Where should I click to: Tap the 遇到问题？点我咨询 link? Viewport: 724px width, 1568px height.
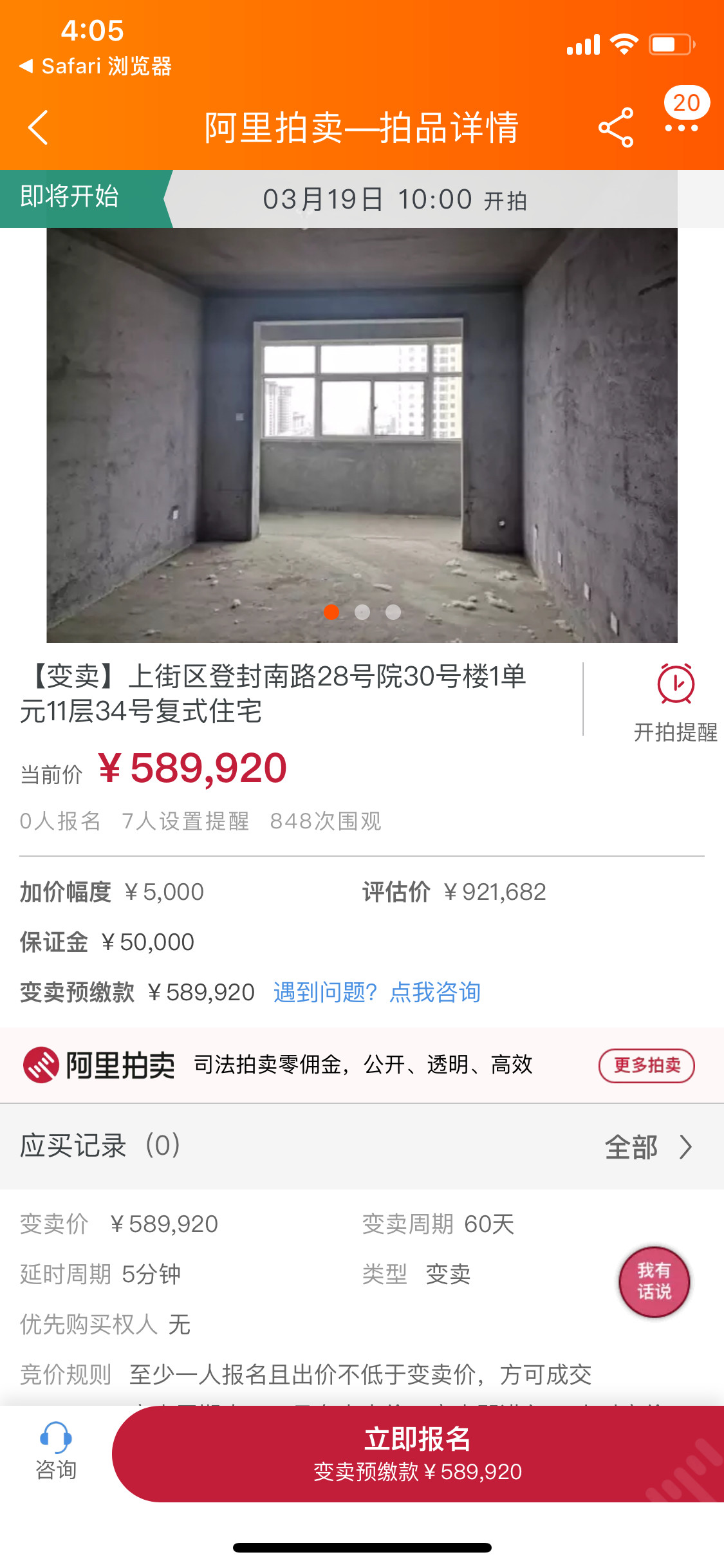377,992
